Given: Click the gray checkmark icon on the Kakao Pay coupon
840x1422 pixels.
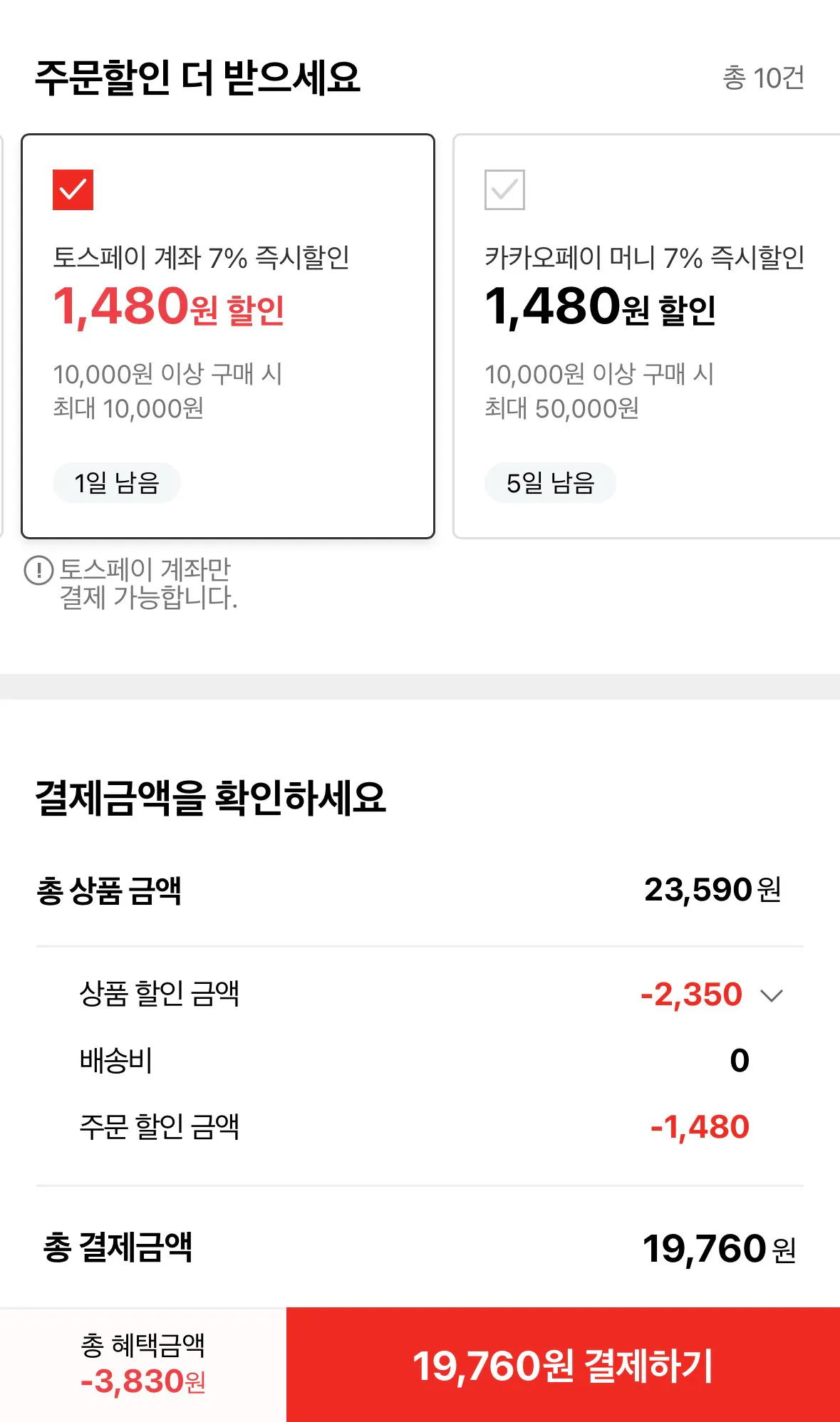Looking at the screenshot, I should (x=506, y=189).
